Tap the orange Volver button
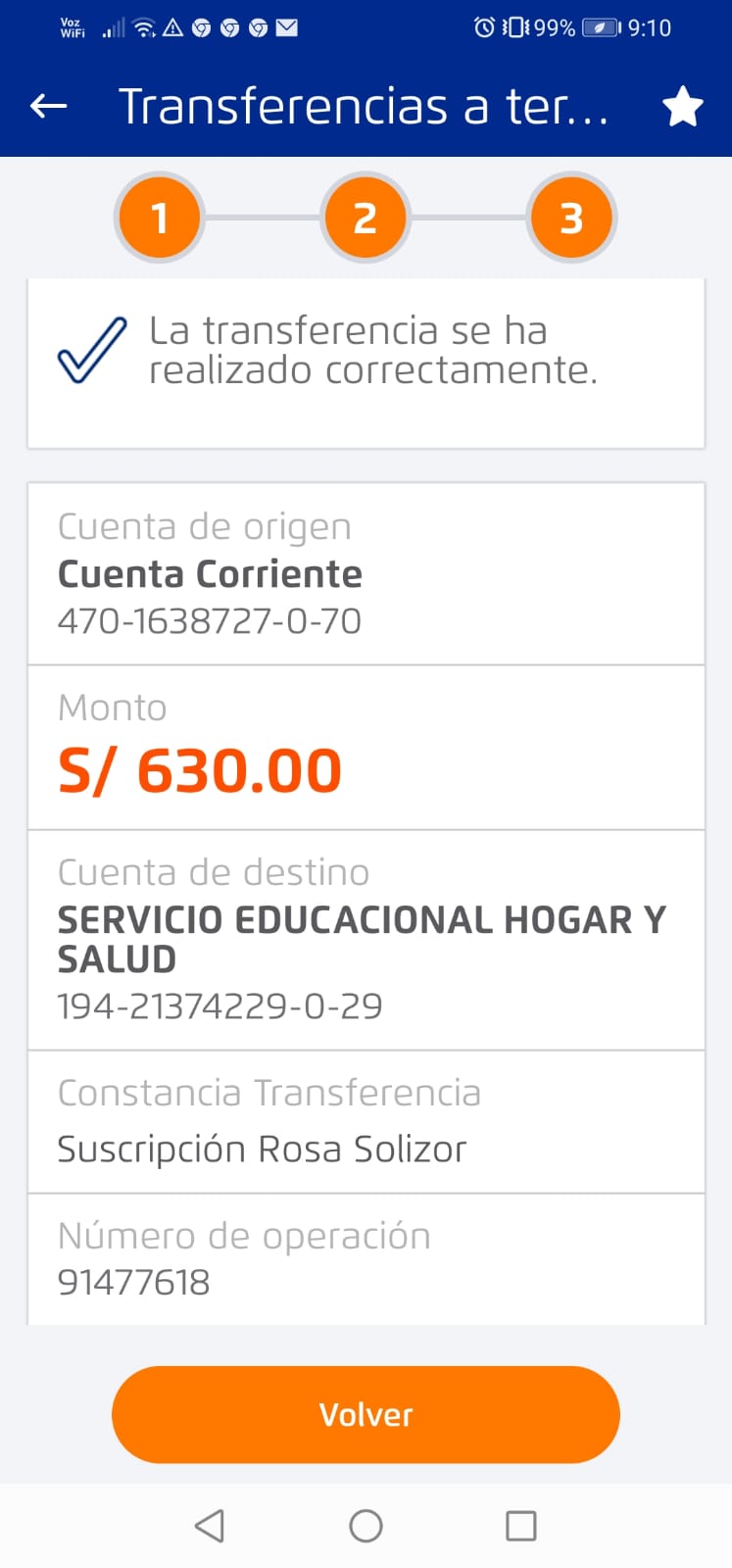Image resolution: width=732 pixels, height=1568 pixels. coord(366,1414)
